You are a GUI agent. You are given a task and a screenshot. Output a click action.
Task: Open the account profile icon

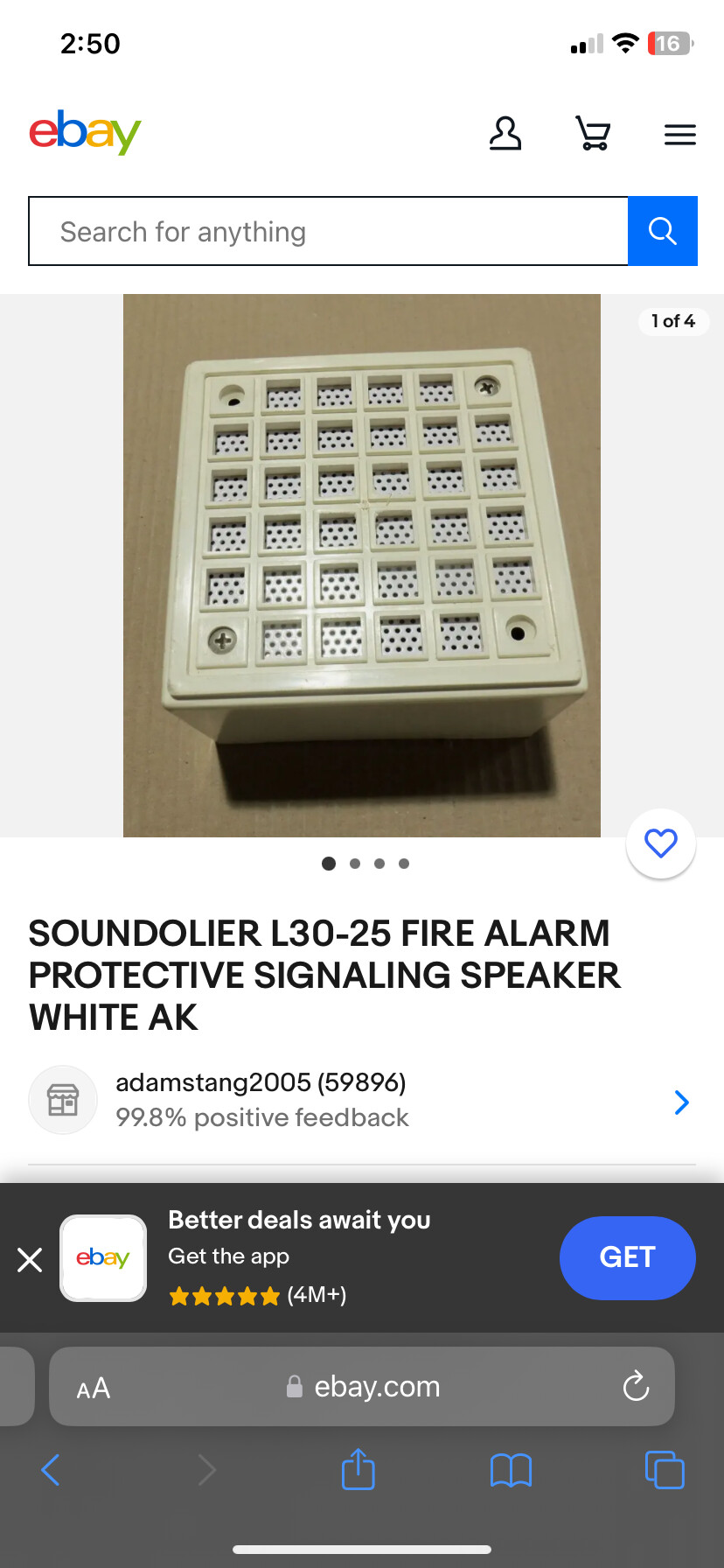[x=505, y=135]
